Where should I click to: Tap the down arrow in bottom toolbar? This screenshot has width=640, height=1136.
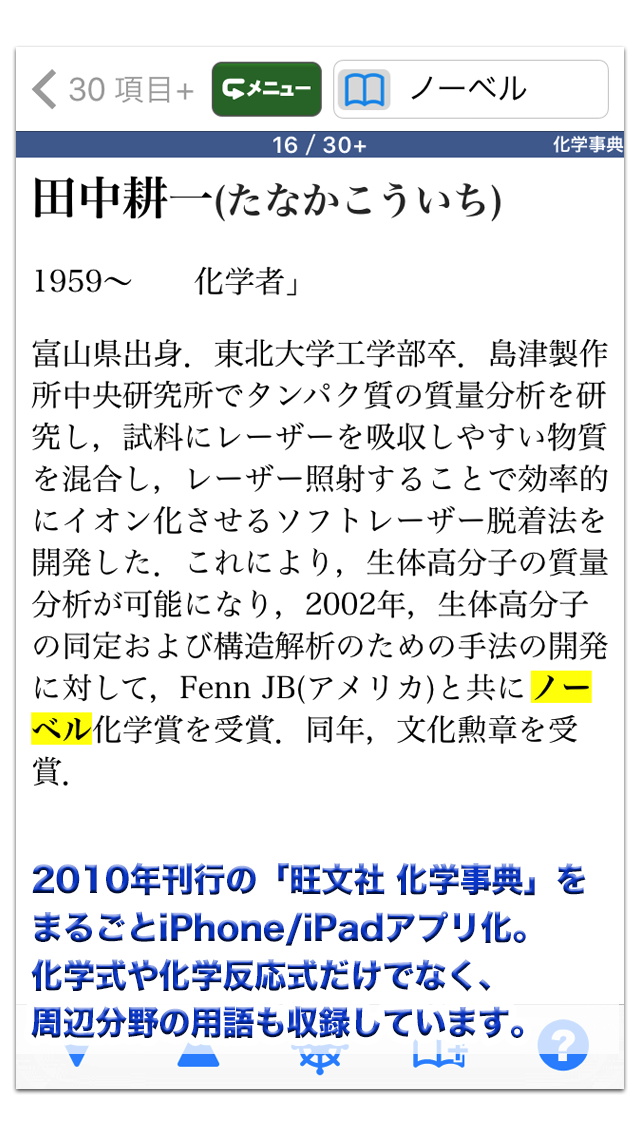77,1058
